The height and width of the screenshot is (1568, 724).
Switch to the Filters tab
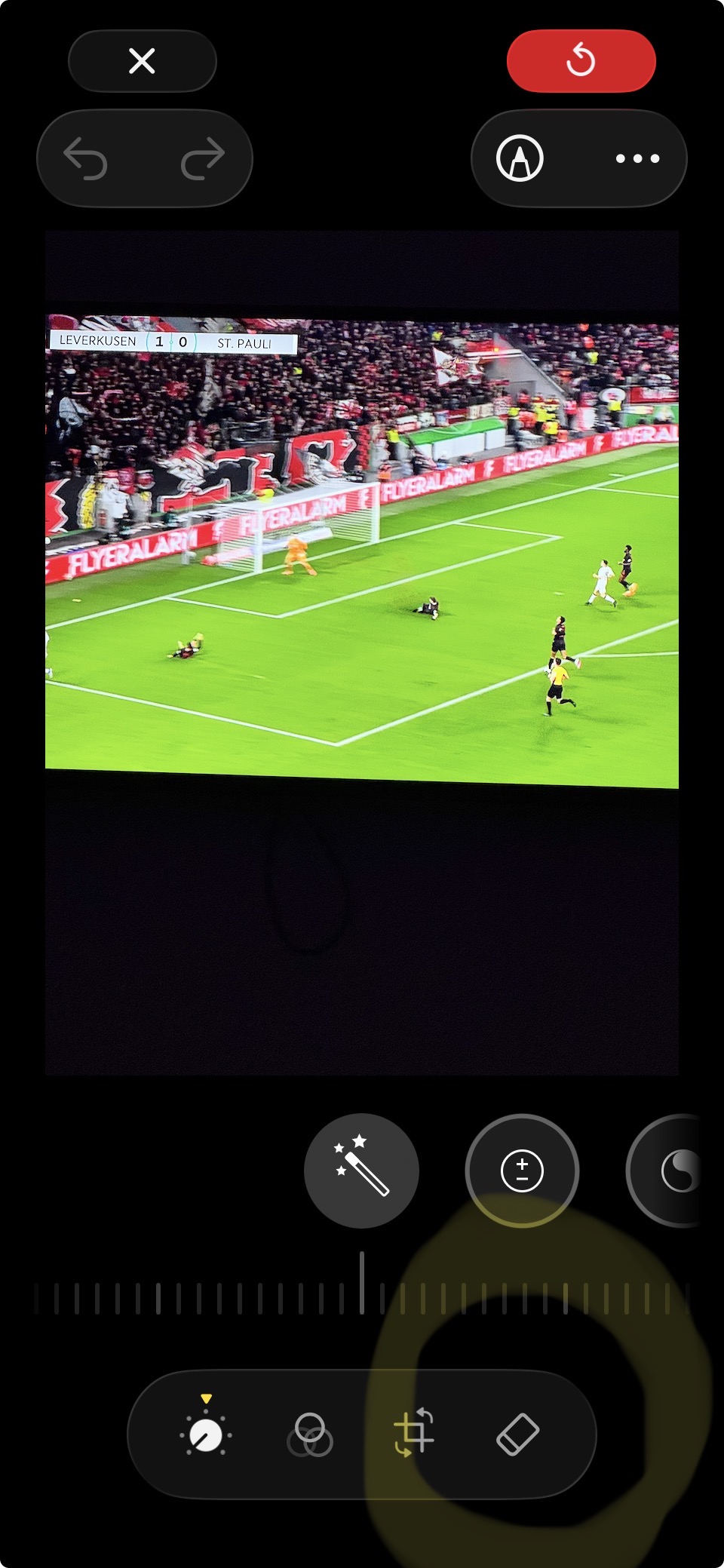(x=310, y=1434)
